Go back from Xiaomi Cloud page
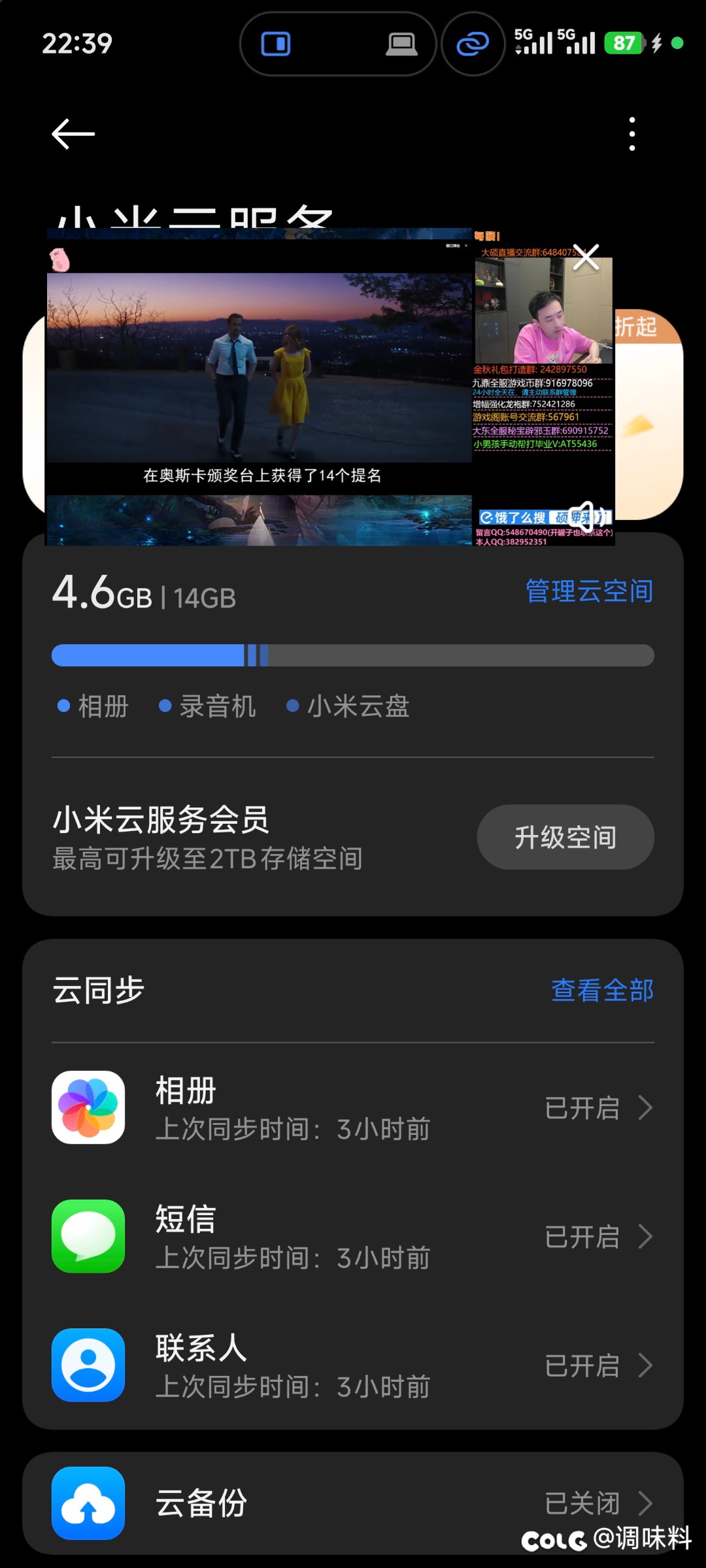706x1568 pixels. point(73,134)
